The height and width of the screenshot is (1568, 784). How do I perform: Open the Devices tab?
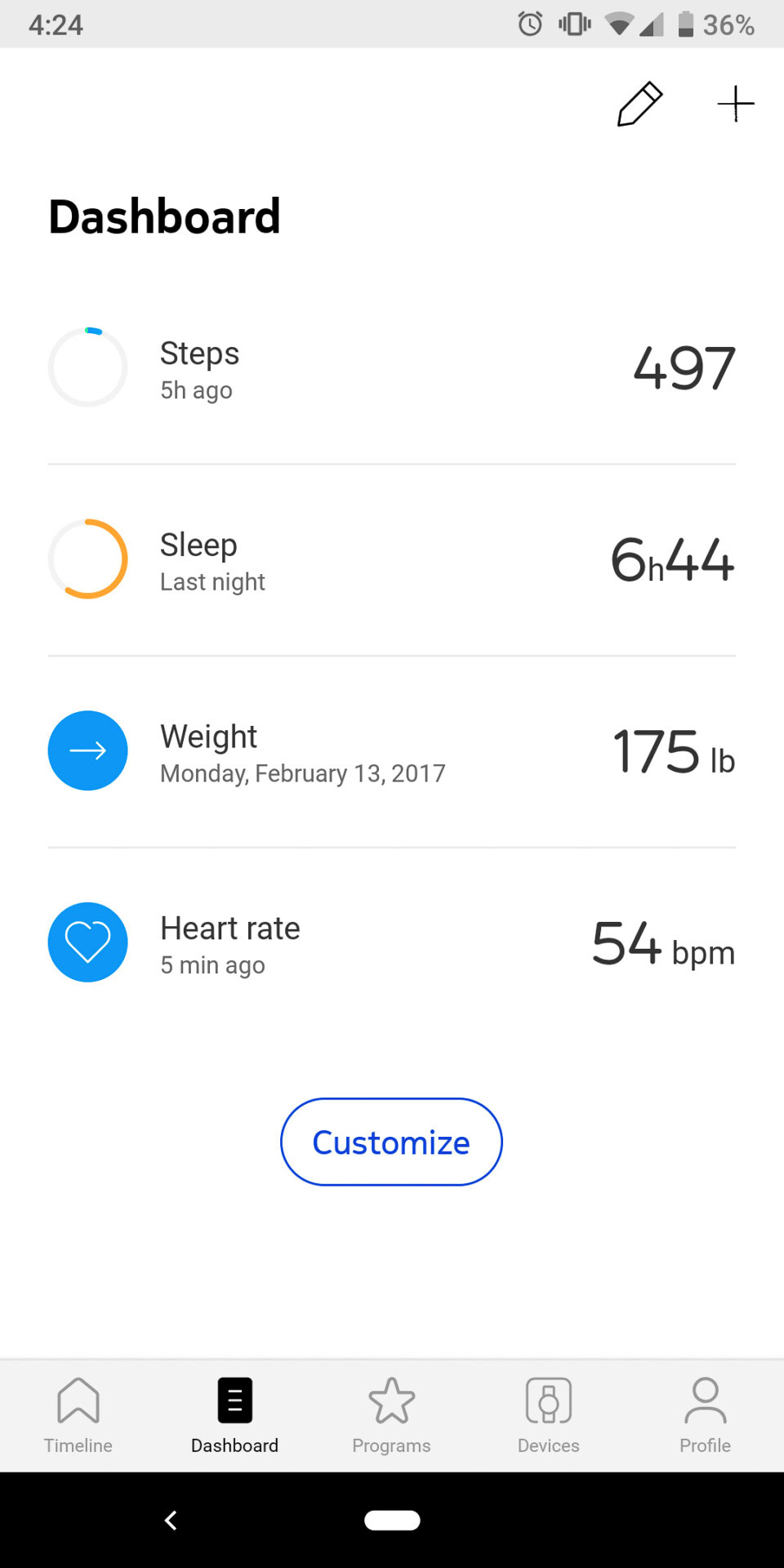click(549, 1415)
